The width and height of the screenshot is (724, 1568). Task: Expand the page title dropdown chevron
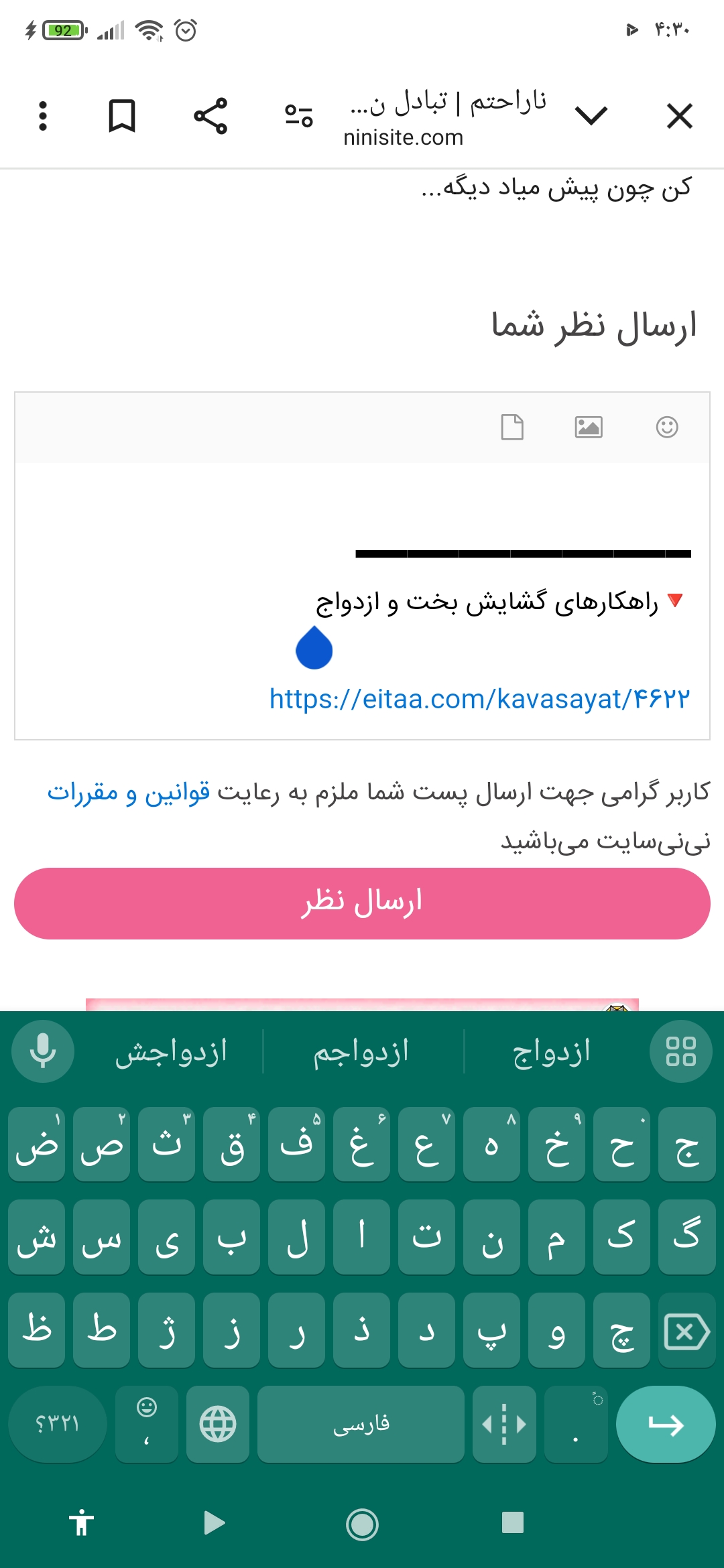coord(591,116)
